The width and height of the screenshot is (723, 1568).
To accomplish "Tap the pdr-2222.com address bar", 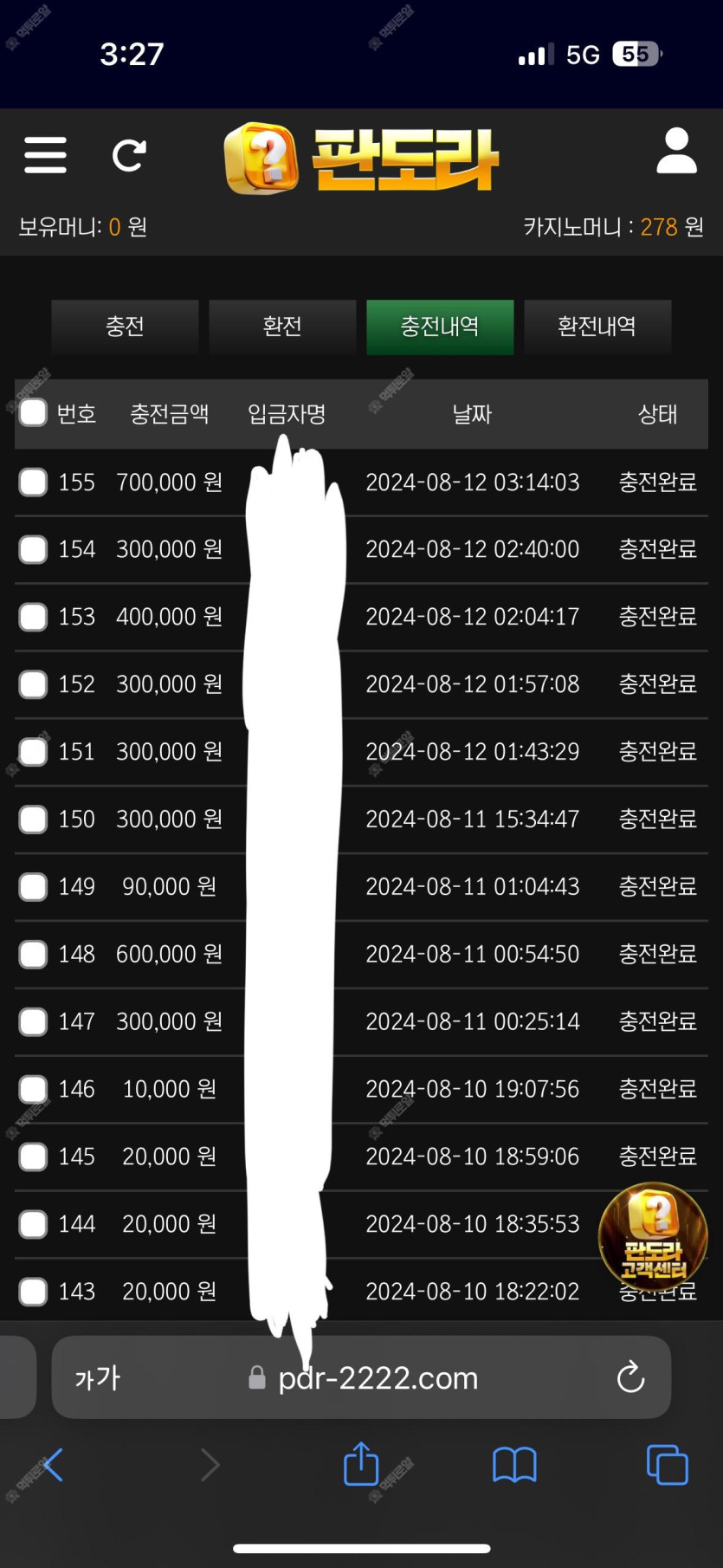I will coord(361,1377).
